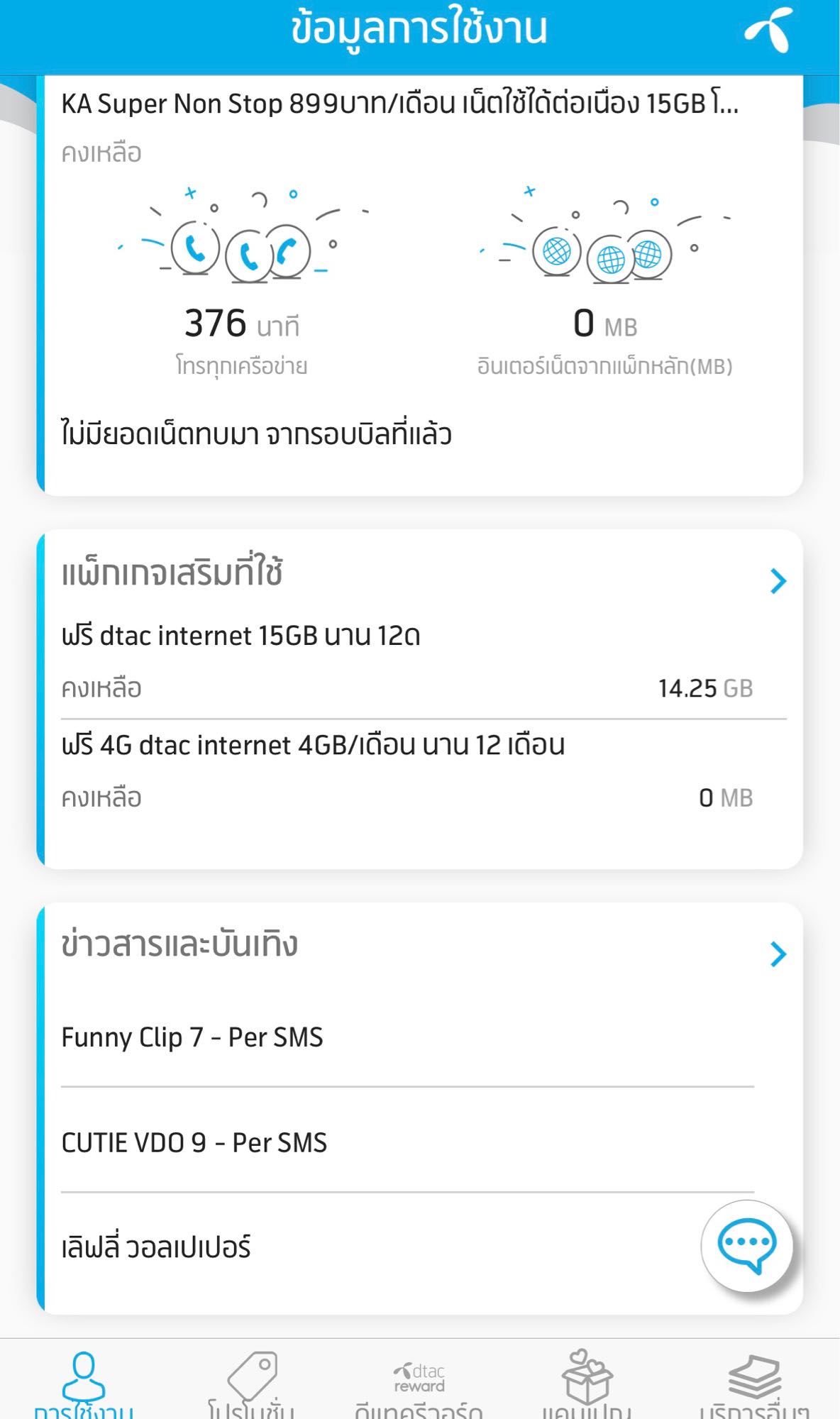The width and height of the screenshot is (840, 1419).
Task: Open the chat support bubble
Action: coord(746,1245)
